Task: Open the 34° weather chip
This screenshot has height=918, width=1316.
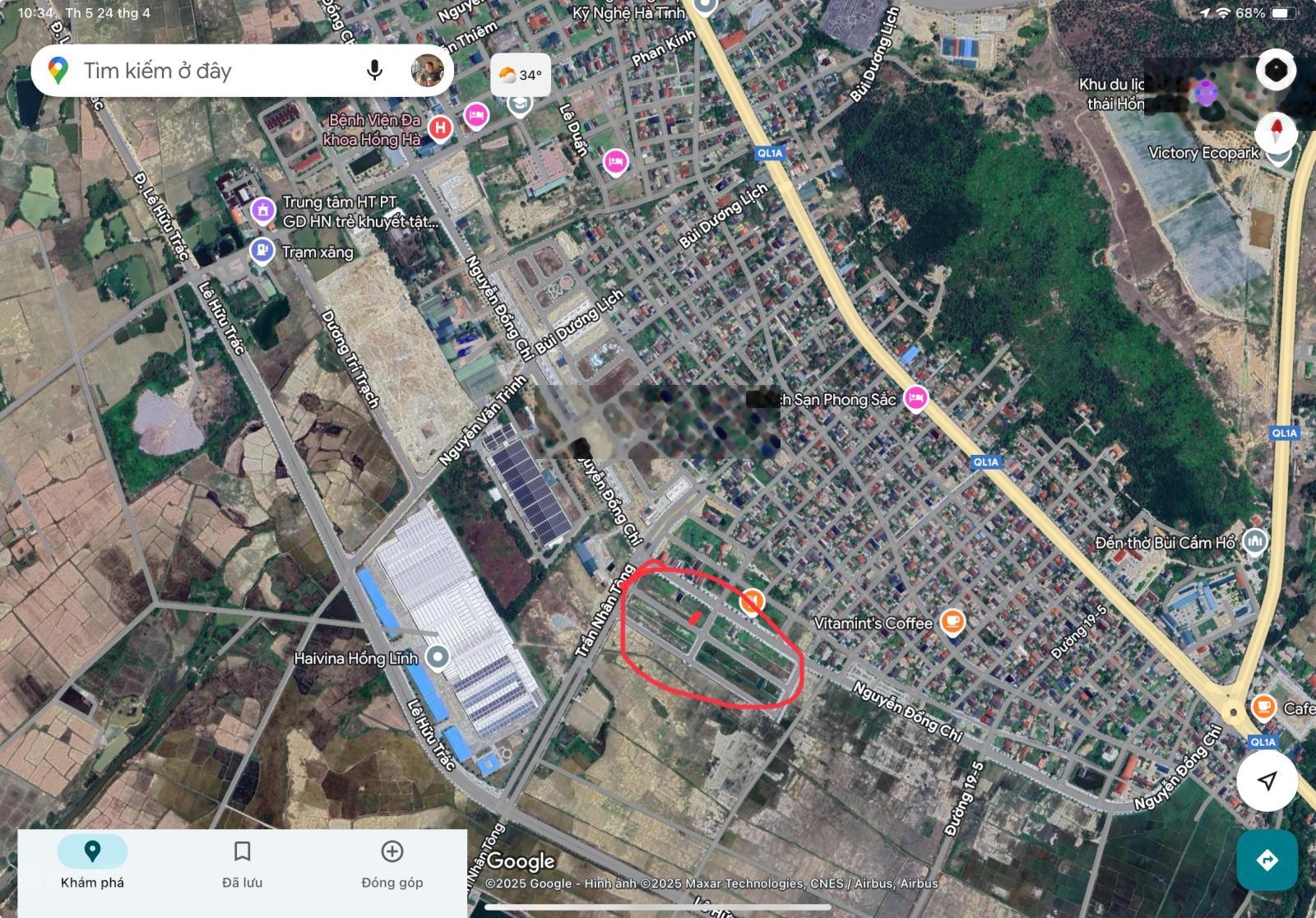Action: pyautogui.click(x=520, y=76)
